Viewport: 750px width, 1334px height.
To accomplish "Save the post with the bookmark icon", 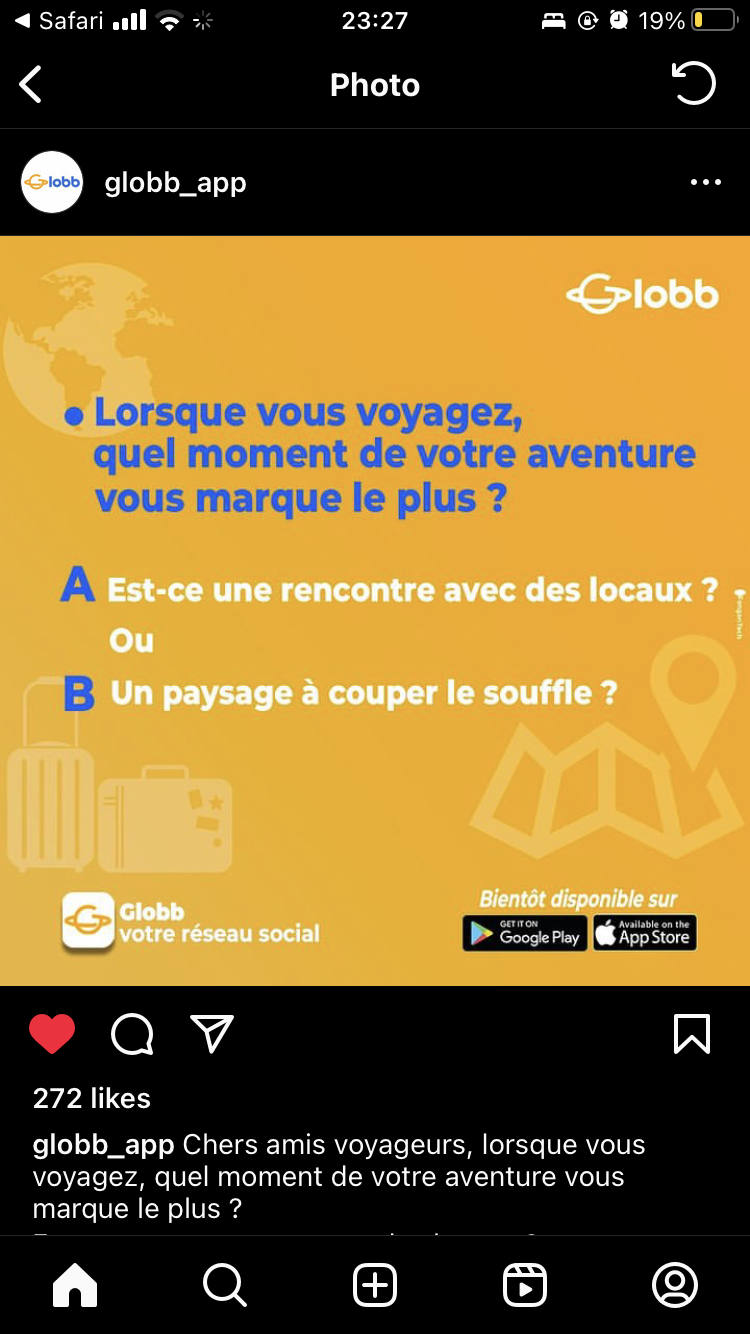I will coord(692,1034).
